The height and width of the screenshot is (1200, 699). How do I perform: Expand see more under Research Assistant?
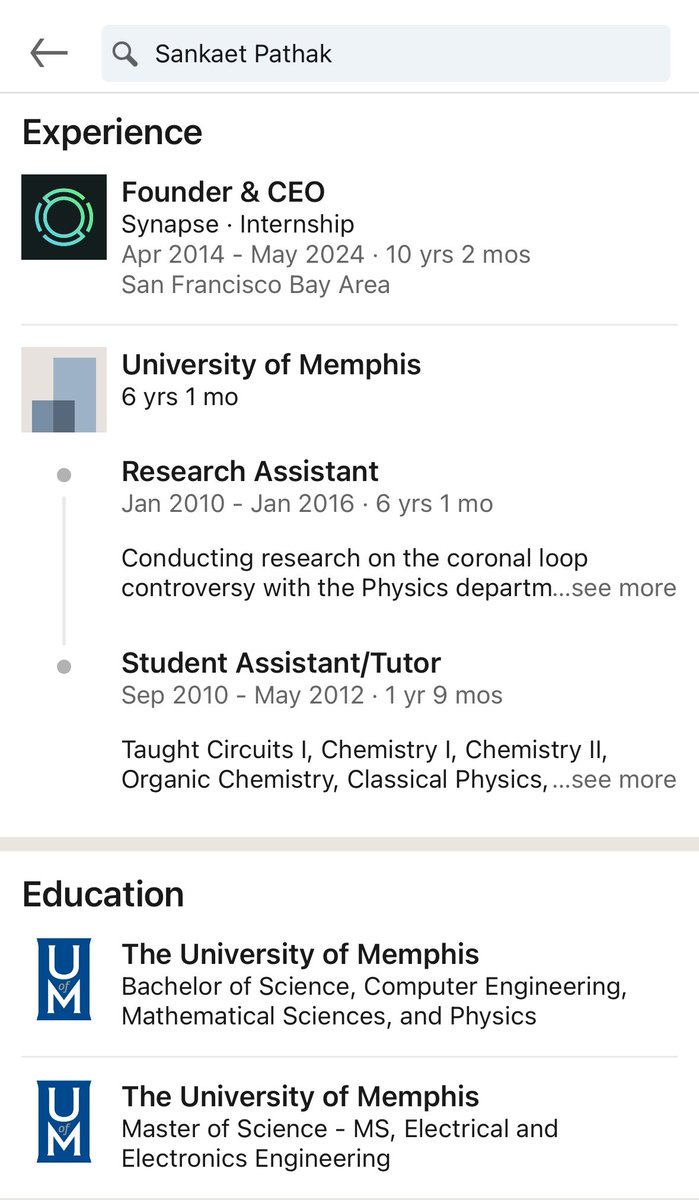point(615,588)
